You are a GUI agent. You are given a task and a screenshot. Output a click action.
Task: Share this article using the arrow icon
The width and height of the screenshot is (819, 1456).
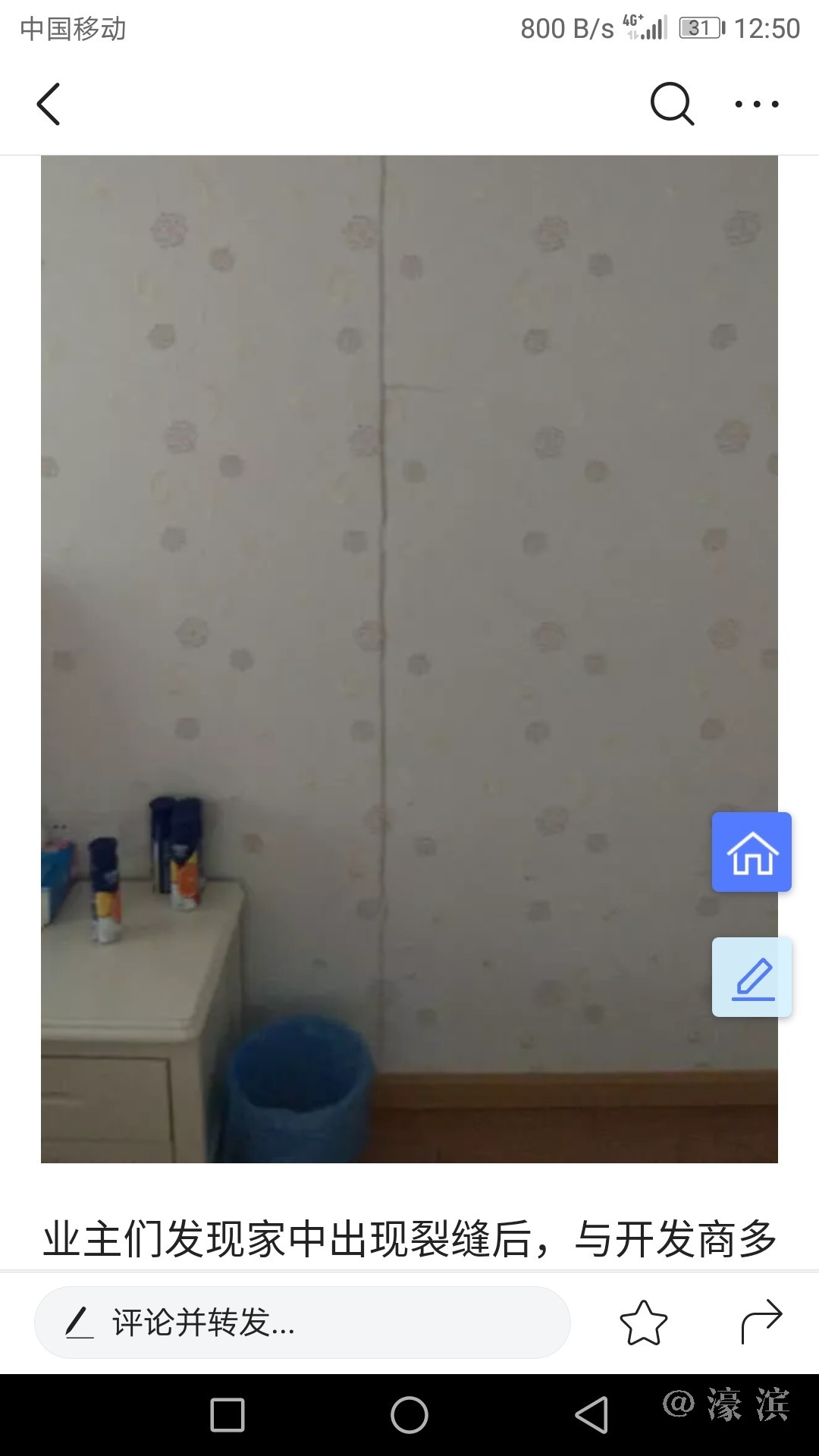(761, 1321)
